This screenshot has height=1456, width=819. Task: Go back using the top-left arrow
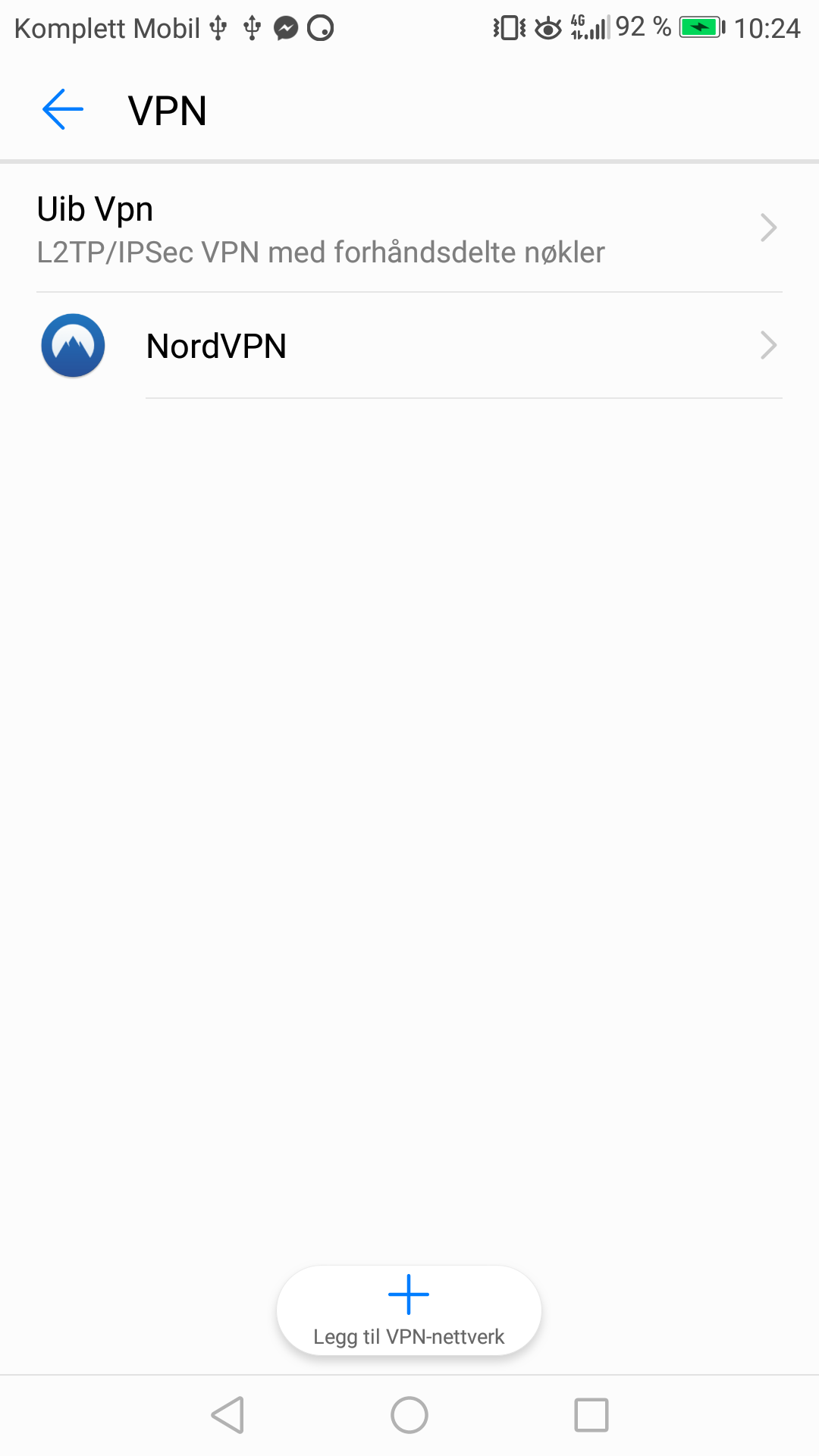[x=63, y=110]
